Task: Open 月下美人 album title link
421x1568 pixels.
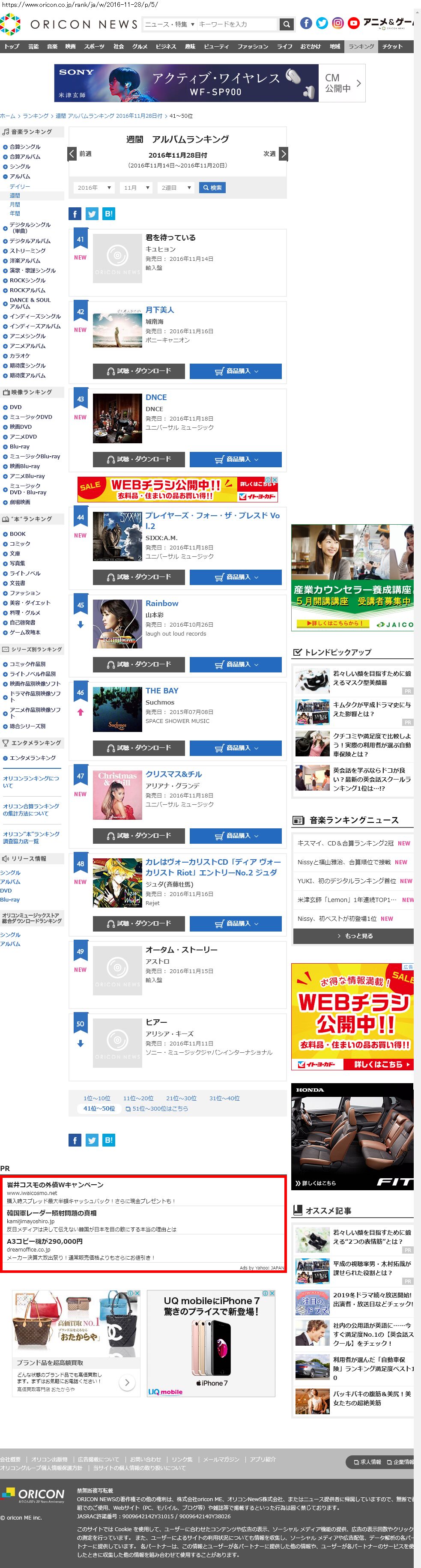Action: tap(159, 310)
